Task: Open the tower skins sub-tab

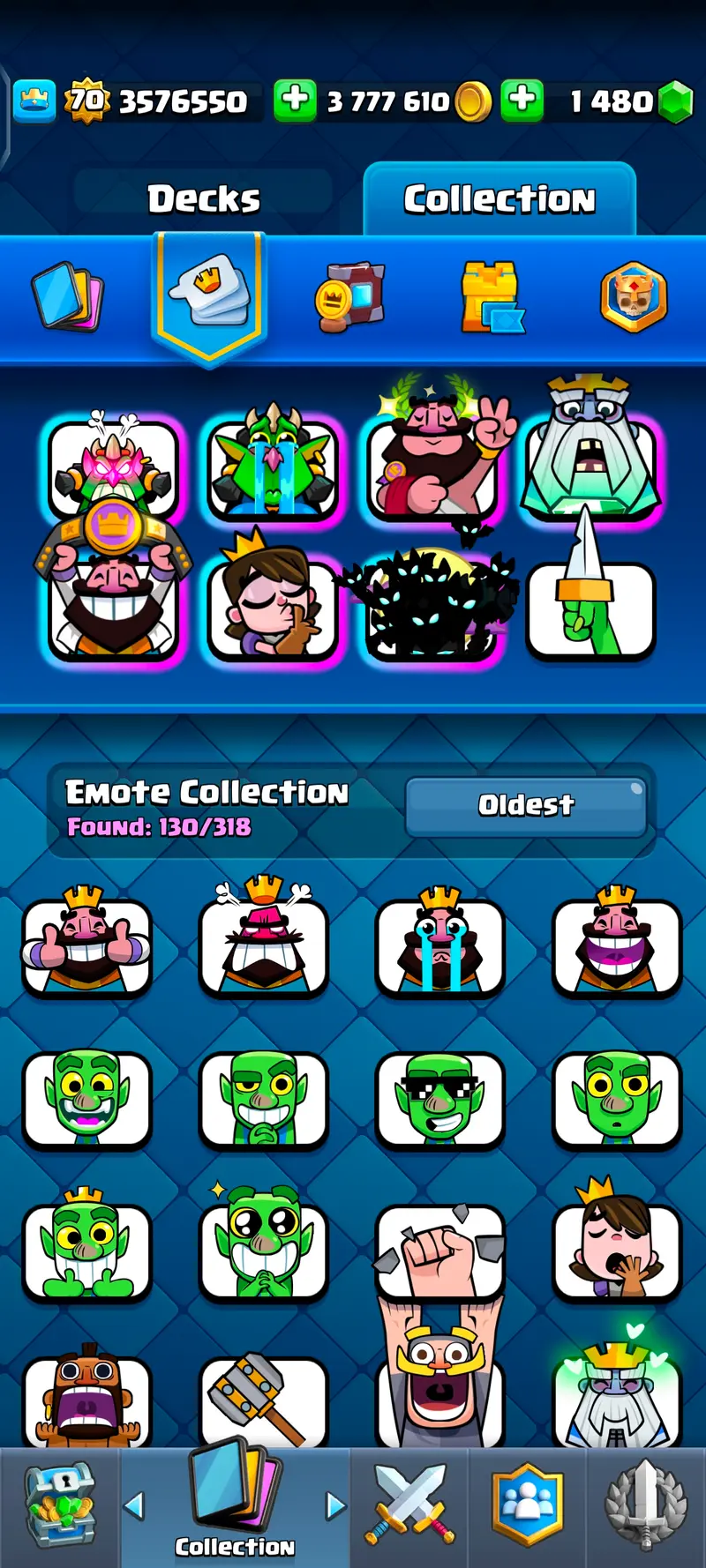Action: click(491, 296)
